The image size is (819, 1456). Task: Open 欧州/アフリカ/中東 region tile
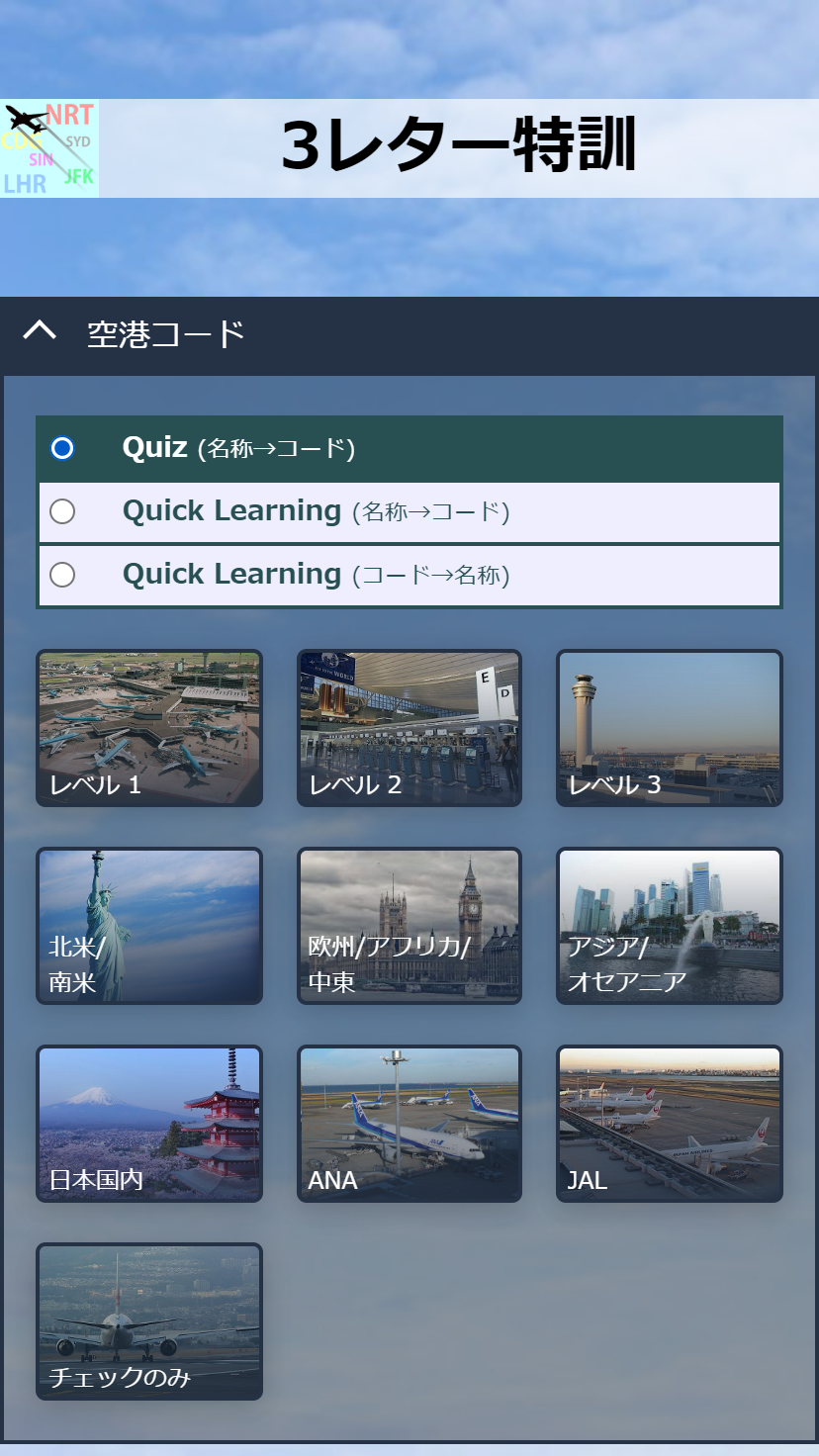[x=409, y=926]
